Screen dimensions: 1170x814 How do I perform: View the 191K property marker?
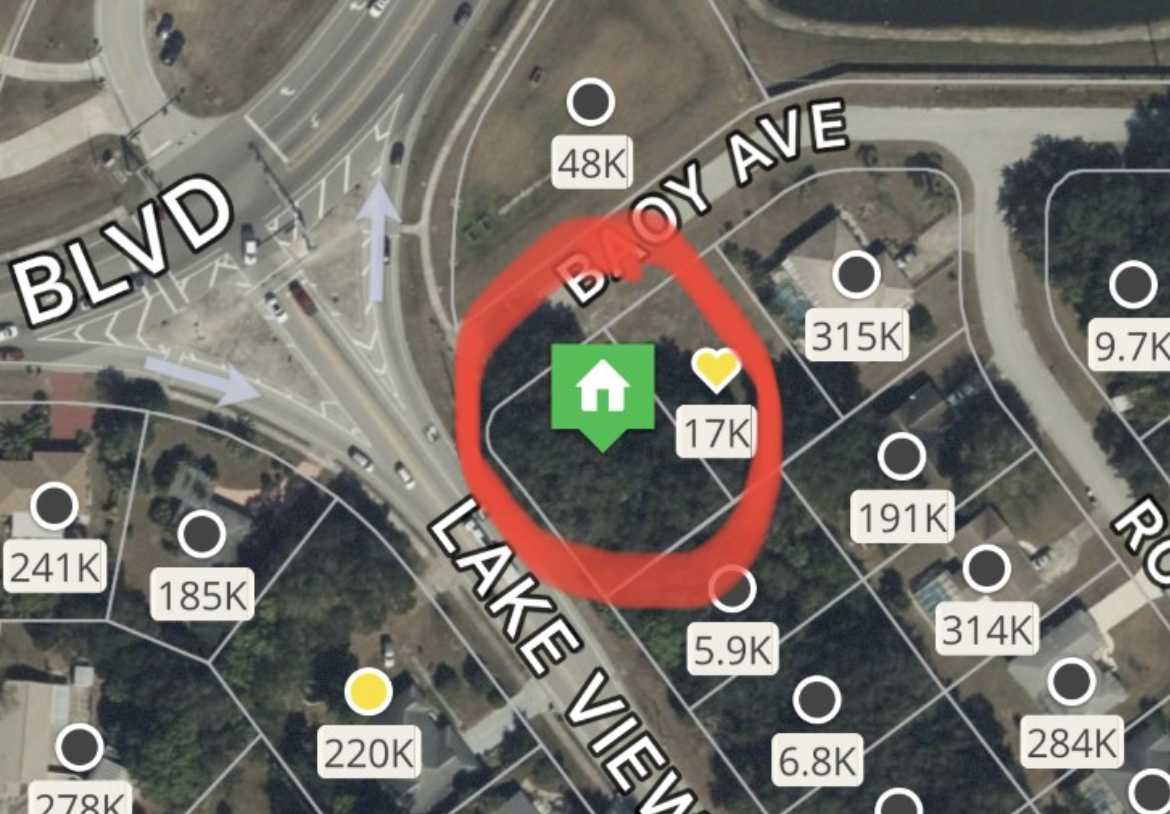(901, 457)
